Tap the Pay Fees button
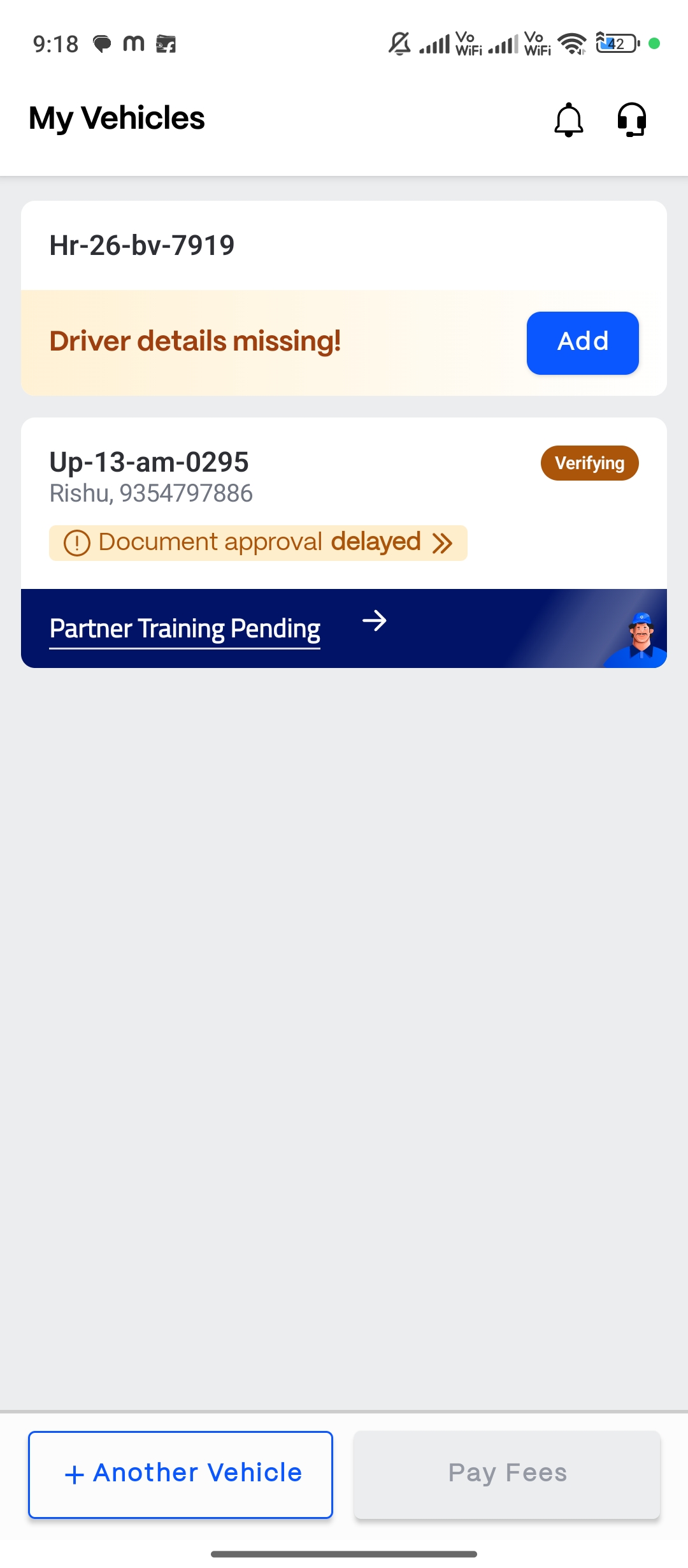This screenshot has width=688, height=1568. click(x=507, y=1474)
